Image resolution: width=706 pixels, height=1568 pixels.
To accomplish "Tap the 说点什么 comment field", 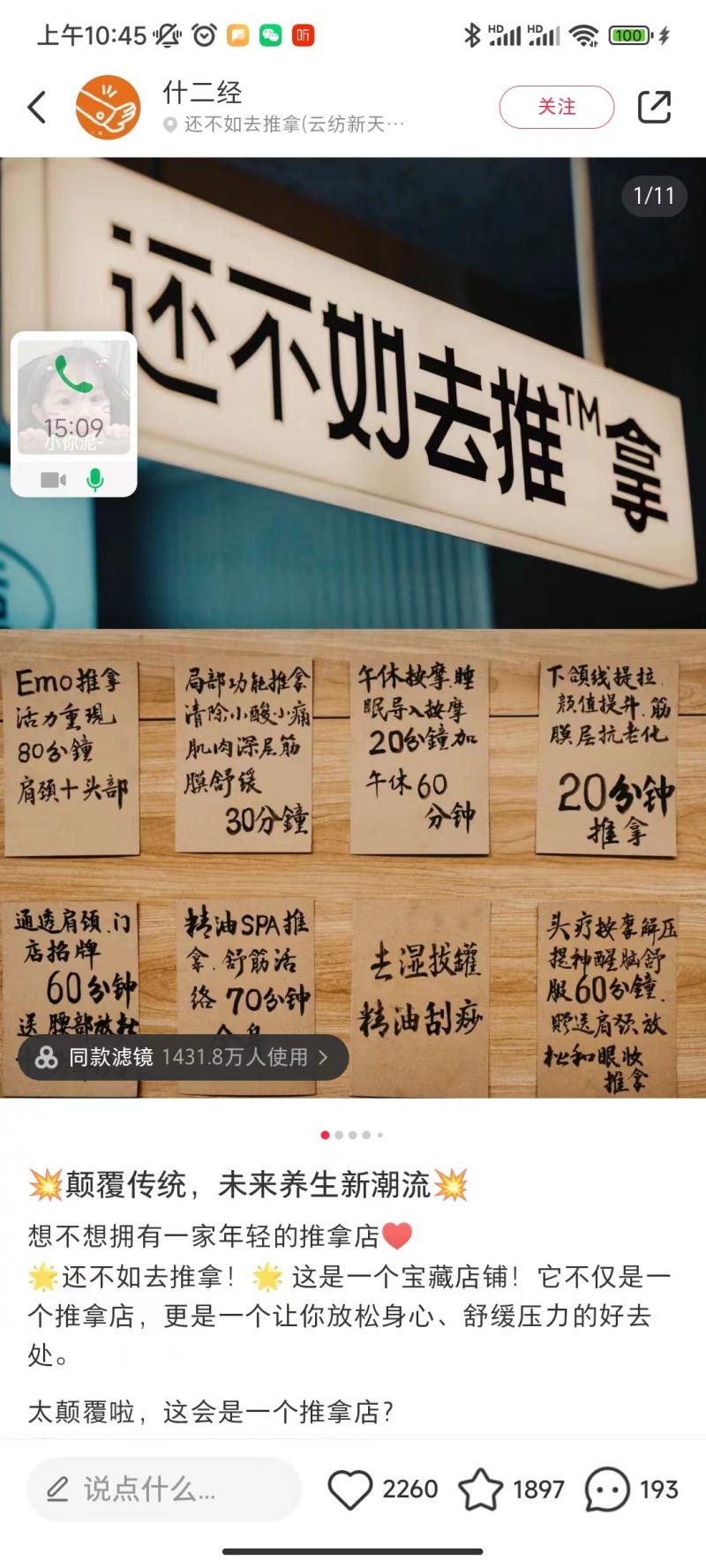I will click(163, 1489).
